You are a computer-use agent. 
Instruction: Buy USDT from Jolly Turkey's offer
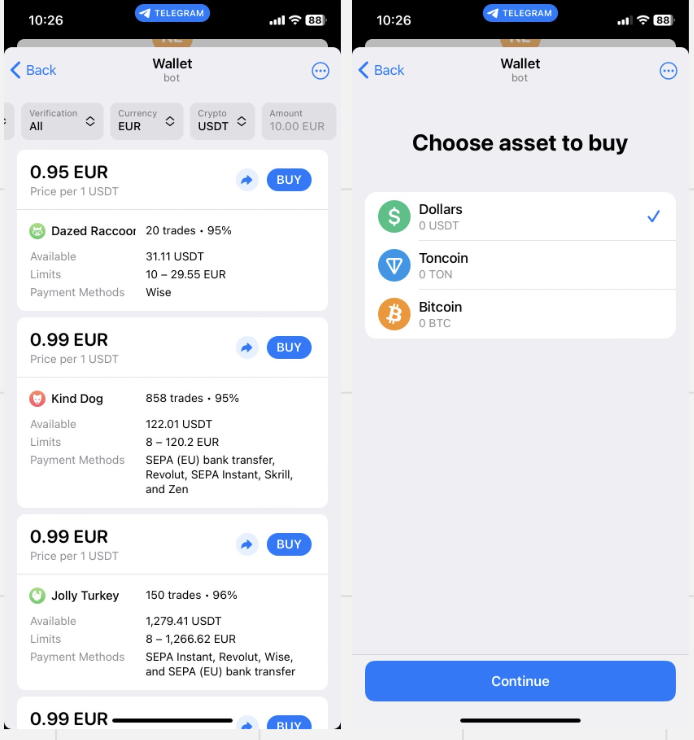[289, 545]
